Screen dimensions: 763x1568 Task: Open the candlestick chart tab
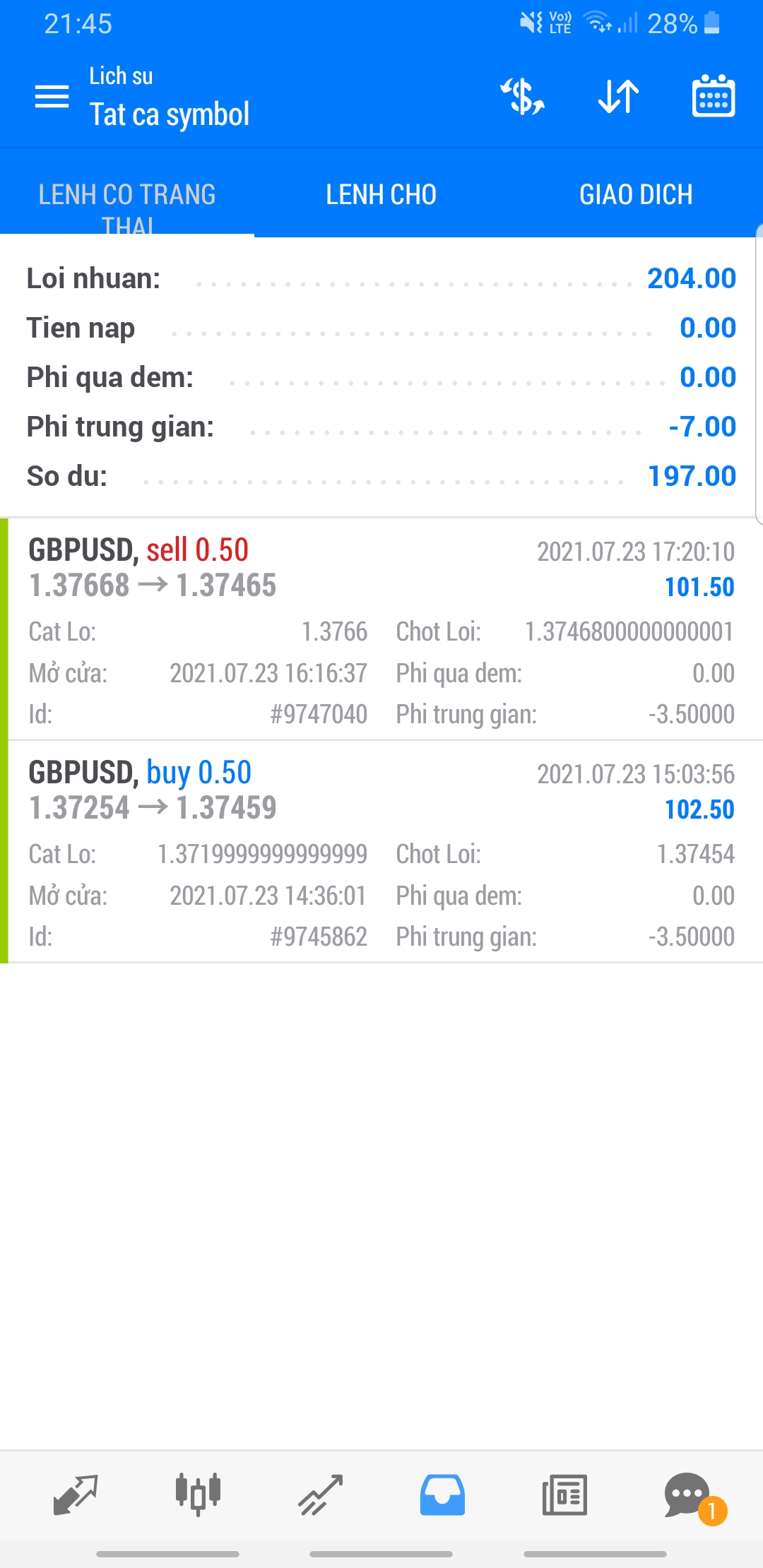coord(198,1495)
